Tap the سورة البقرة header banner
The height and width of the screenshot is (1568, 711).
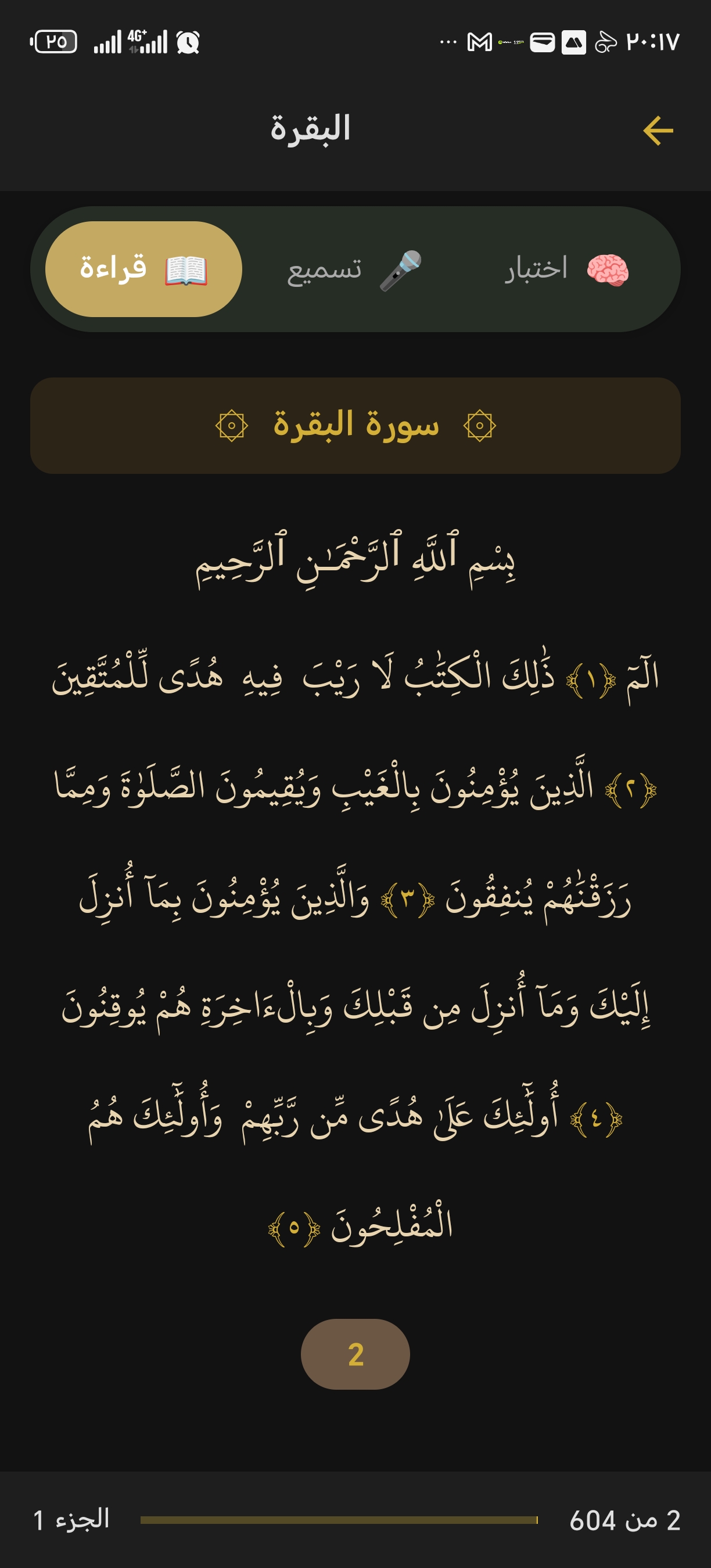355,425
